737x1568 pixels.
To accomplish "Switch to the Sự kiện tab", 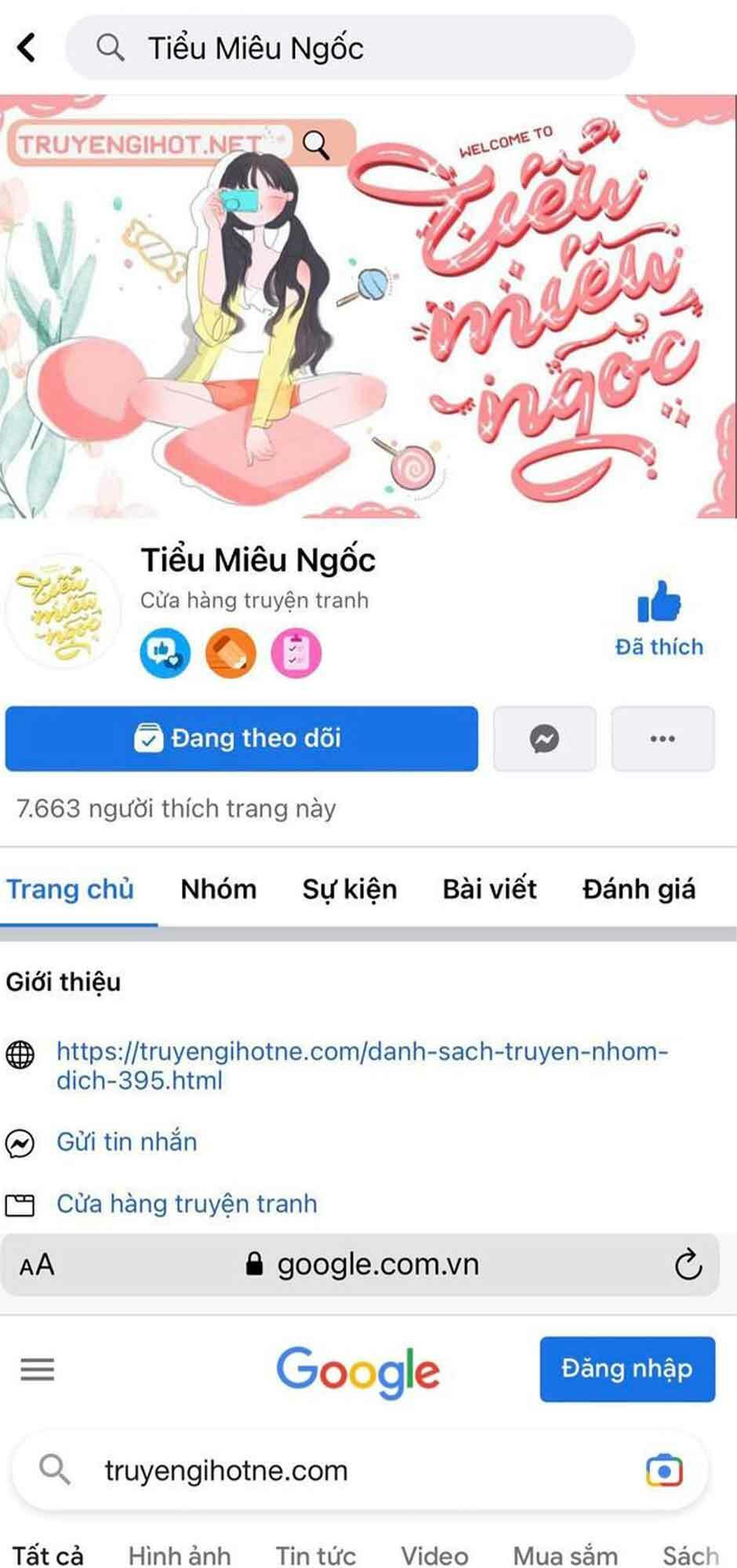I will [350, 889].
